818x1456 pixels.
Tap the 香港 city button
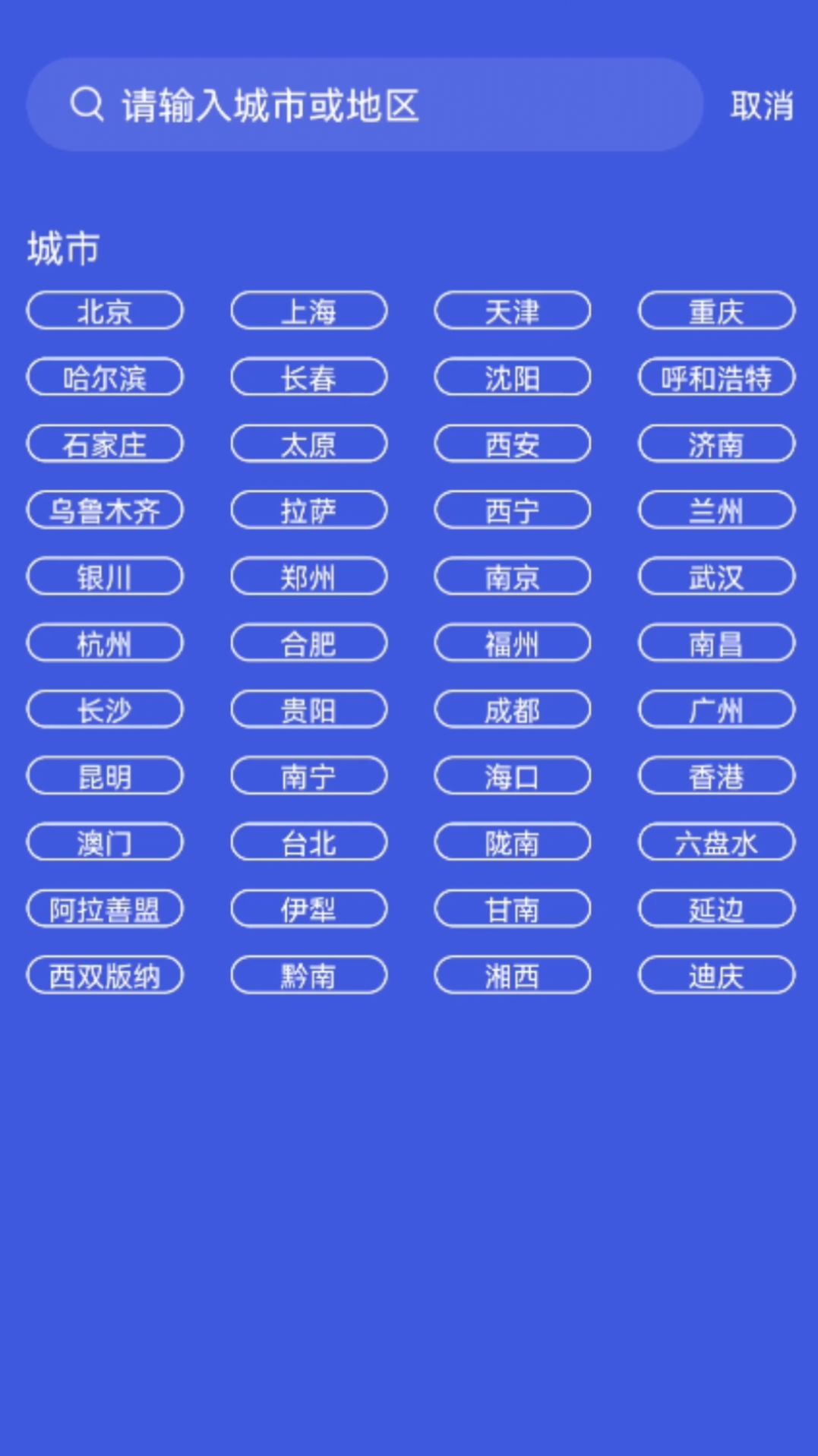point(716,775)
